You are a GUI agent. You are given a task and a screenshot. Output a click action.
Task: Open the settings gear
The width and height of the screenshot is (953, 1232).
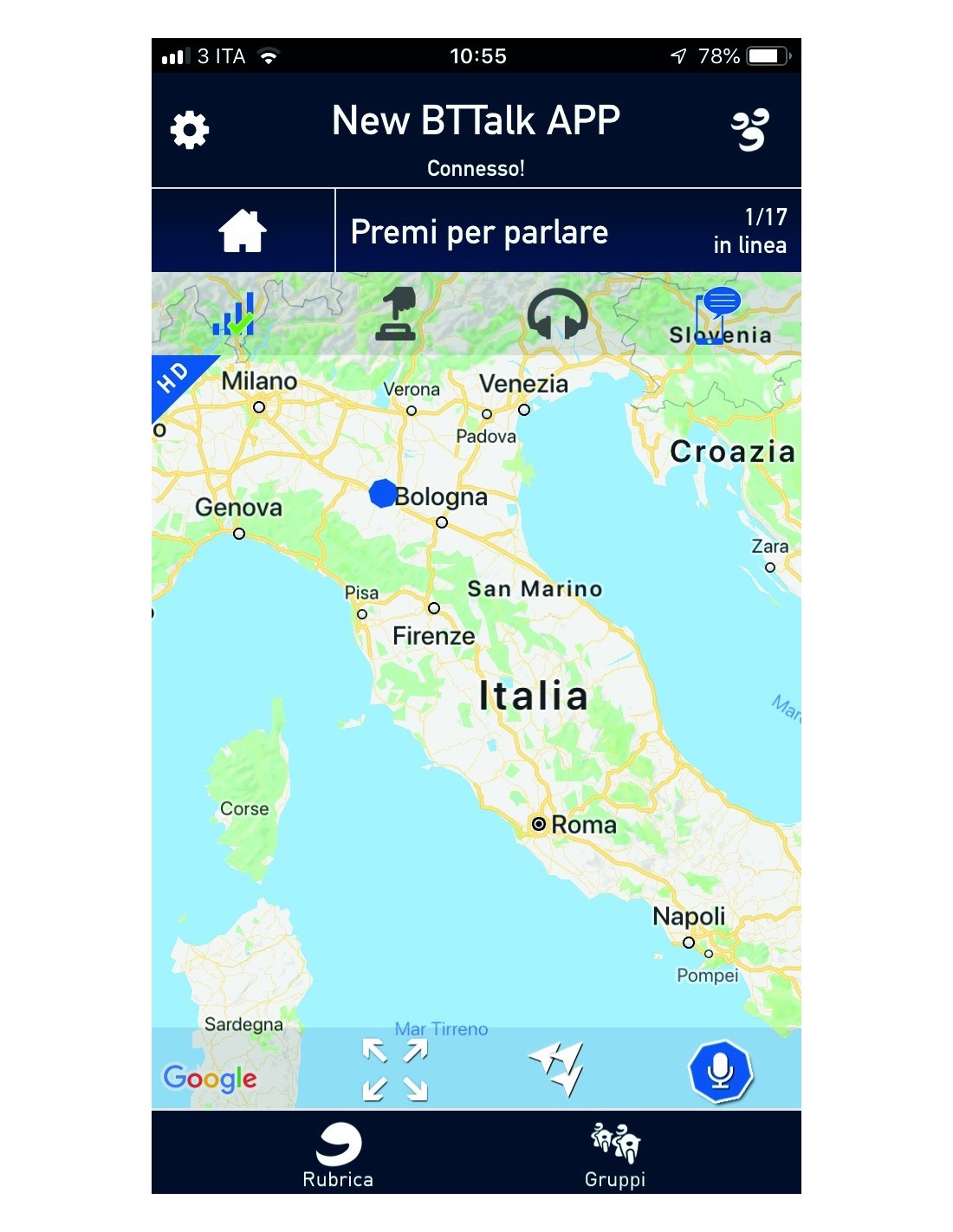[x=190, y=131]
